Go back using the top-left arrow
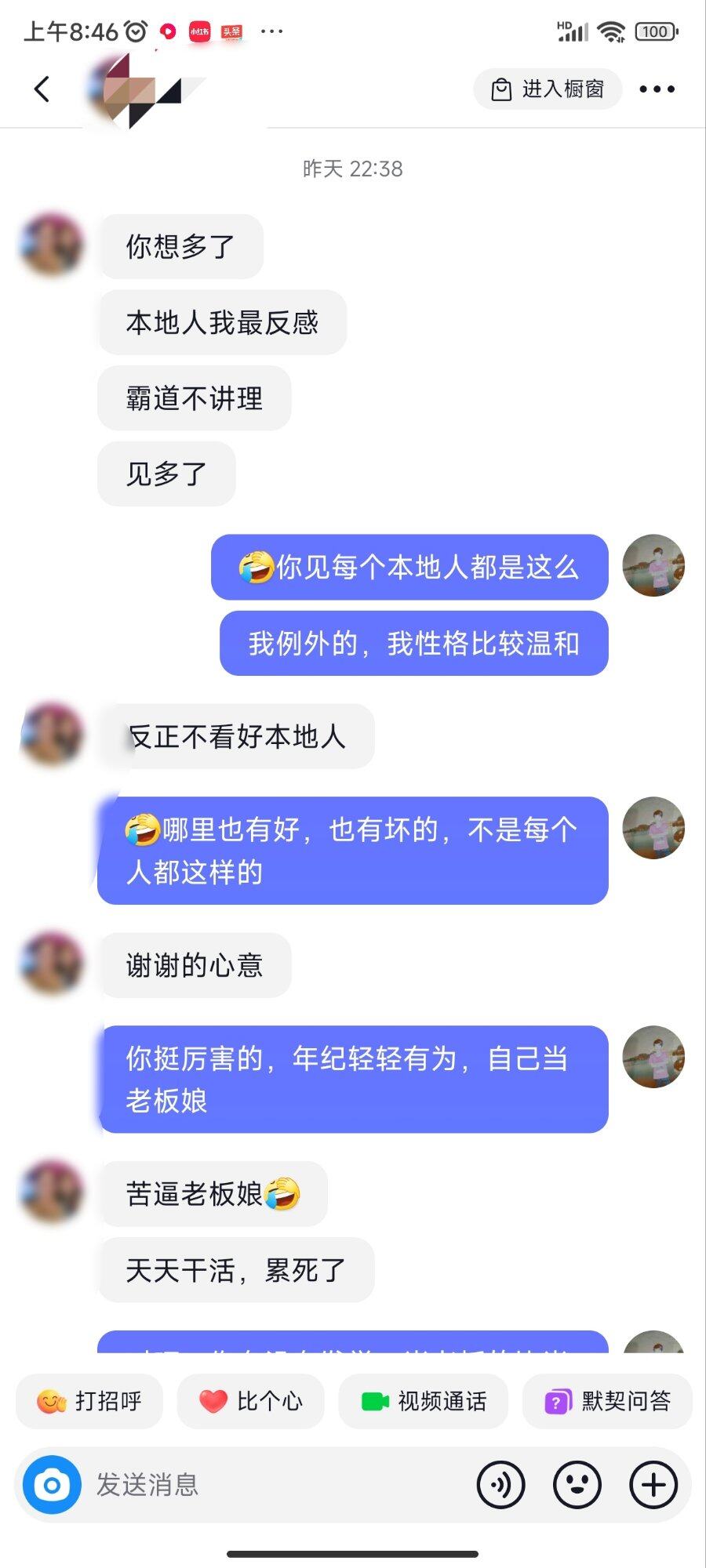The width and height of the screenshot is (706, 1568). [x=42, y=89]
